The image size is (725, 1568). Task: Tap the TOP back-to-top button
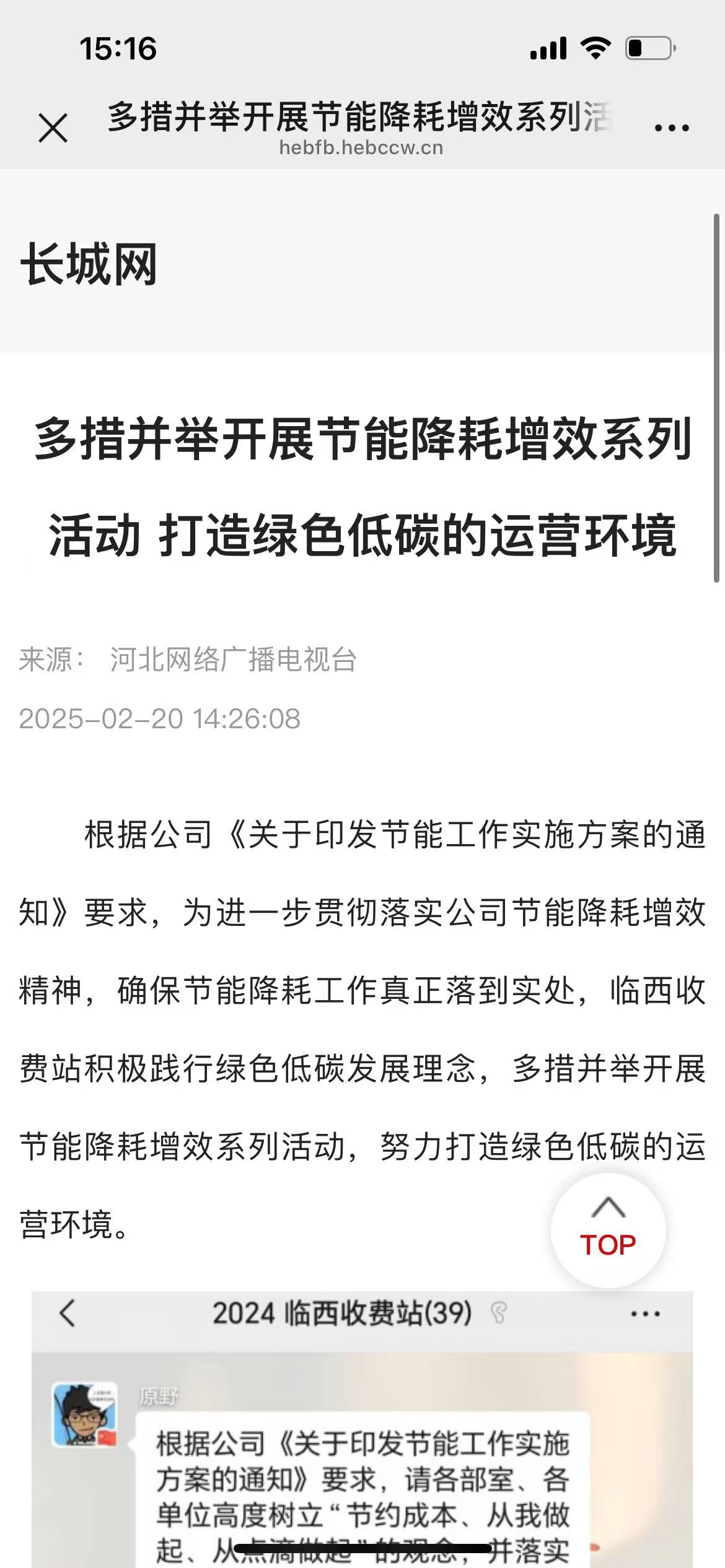pyautogui.click(x=609, y=1231)
